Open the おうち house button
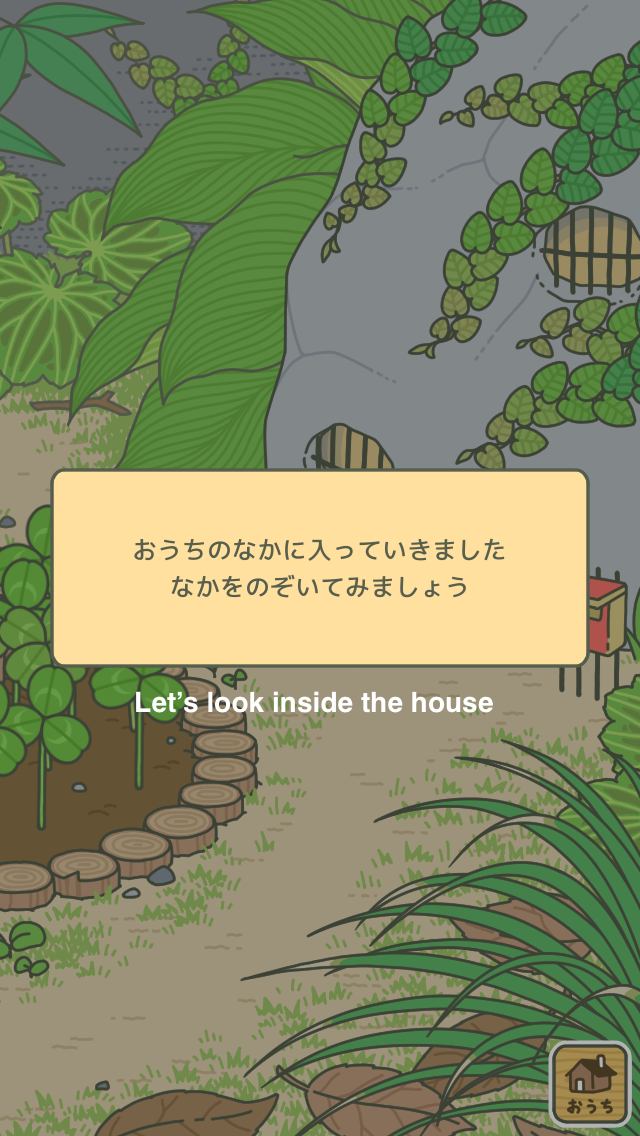The image size is (640, 1136). (x=590, y=1084)
